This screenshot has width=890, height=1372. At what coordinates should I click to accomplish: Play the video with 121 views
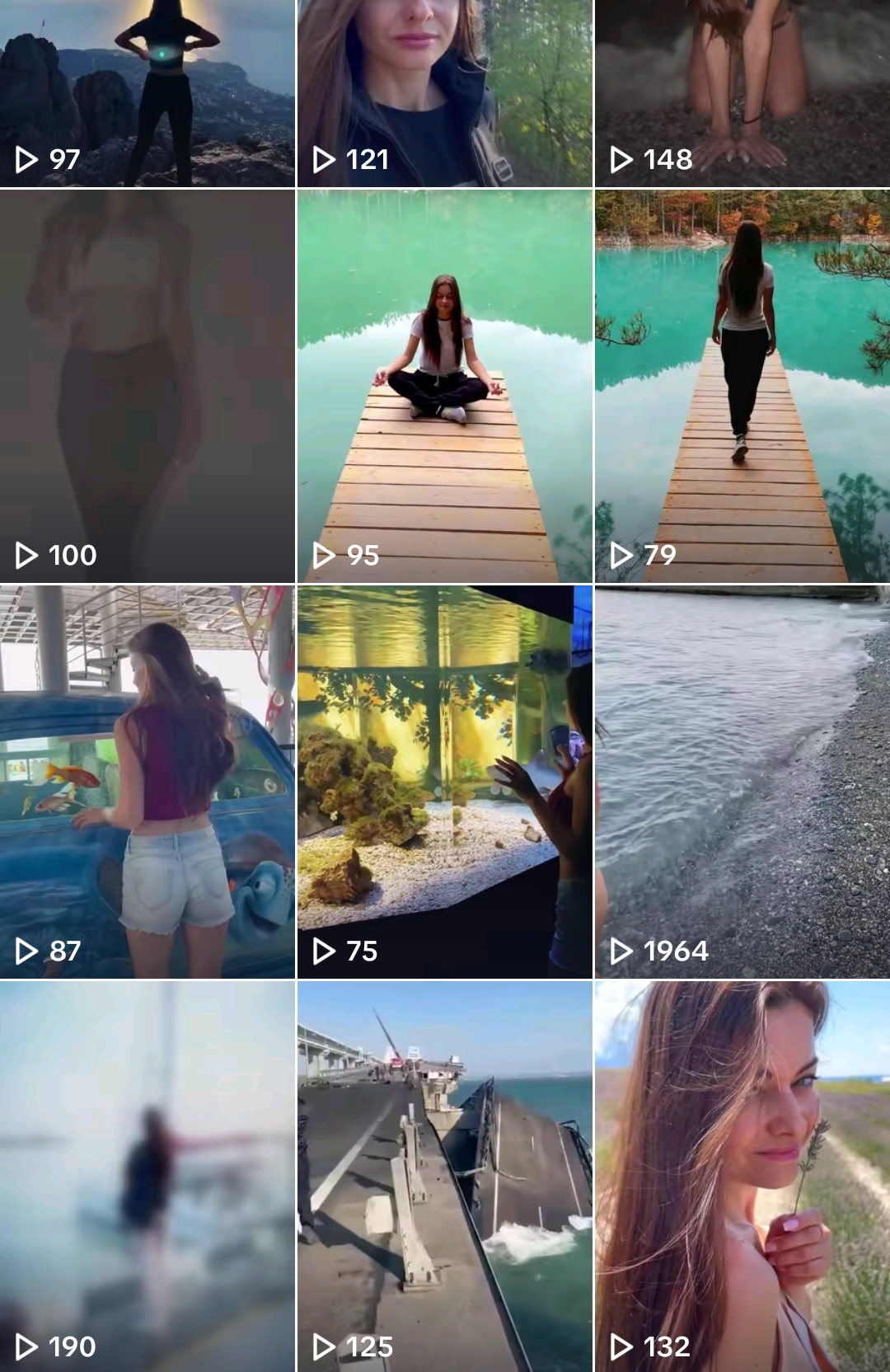(x=444, y=92)
